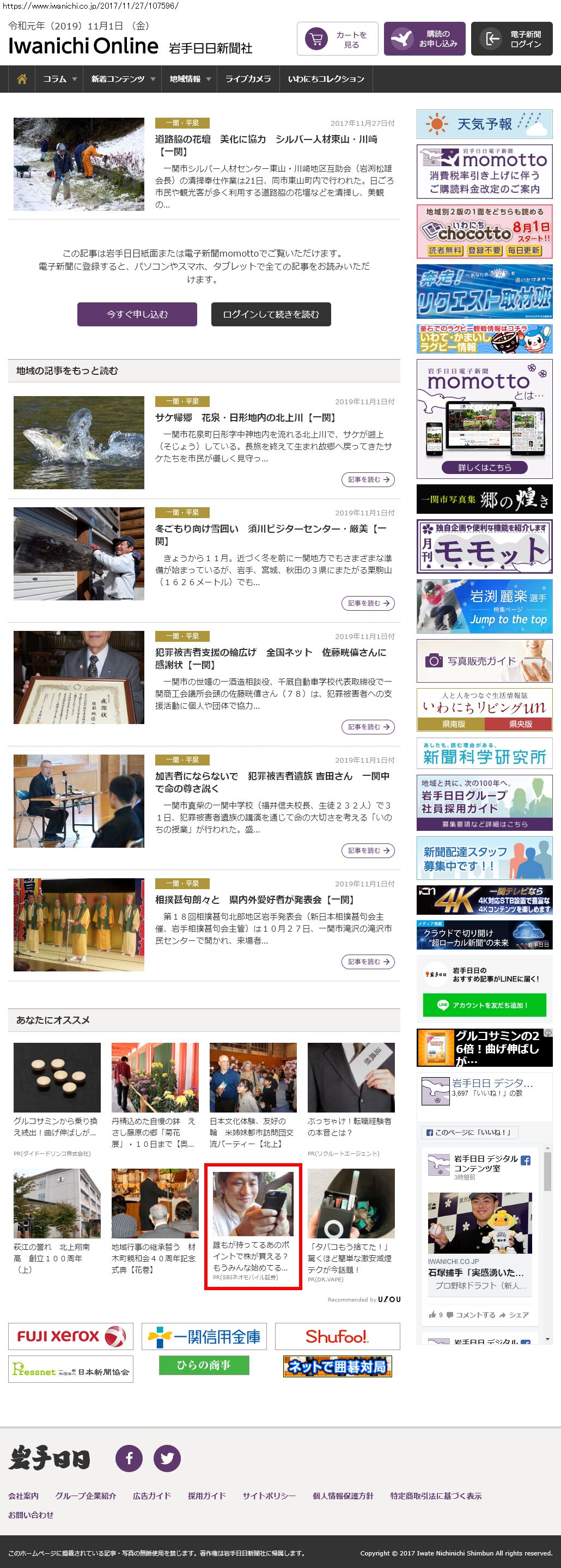The height and width of the screenshot is (1568, 561).
Task: Read the サケ帰郷 article via 記事を読む
Action: [x=368, y=479]
